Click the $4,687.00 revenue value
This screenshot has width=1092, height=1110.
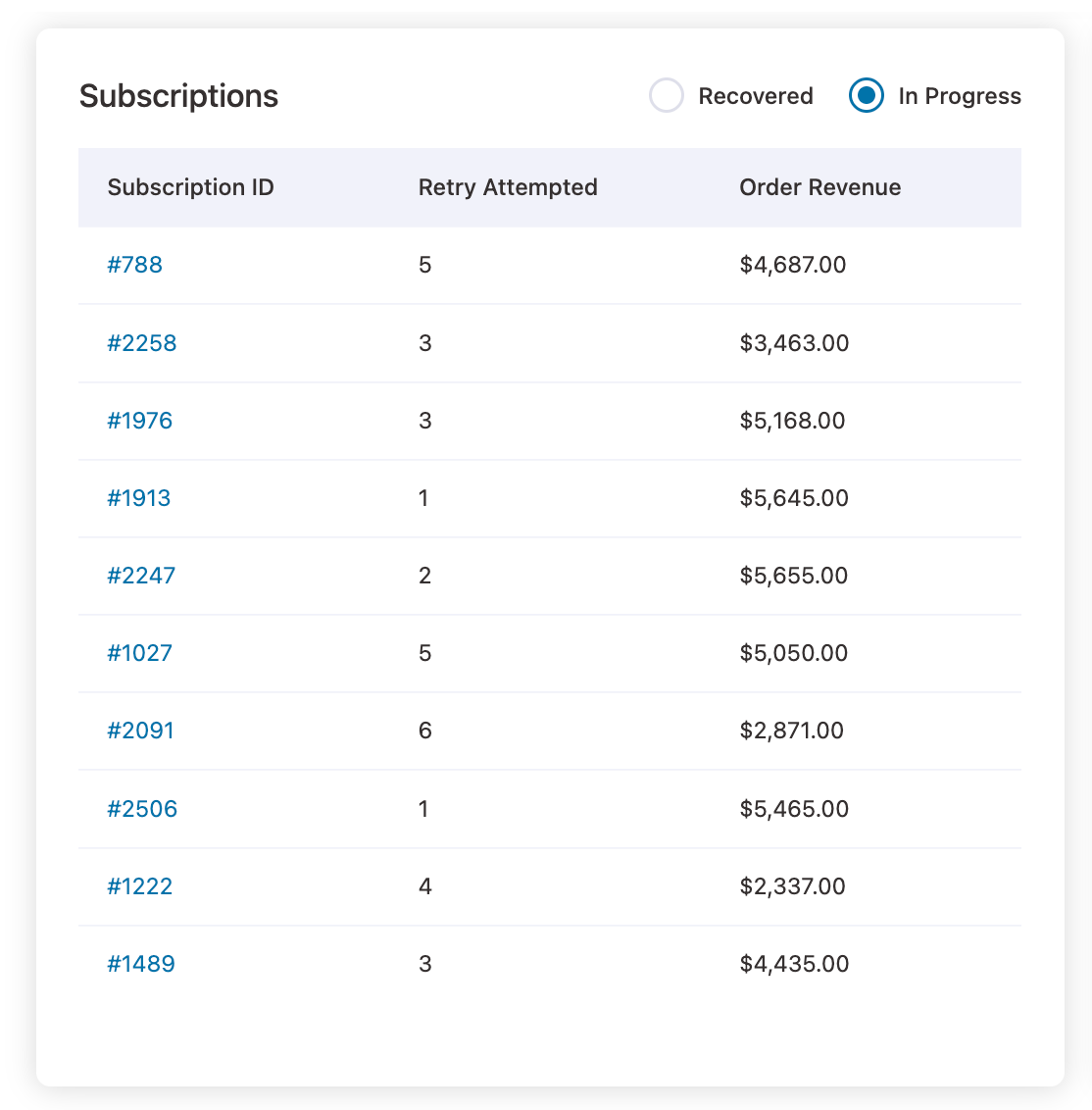794,265
